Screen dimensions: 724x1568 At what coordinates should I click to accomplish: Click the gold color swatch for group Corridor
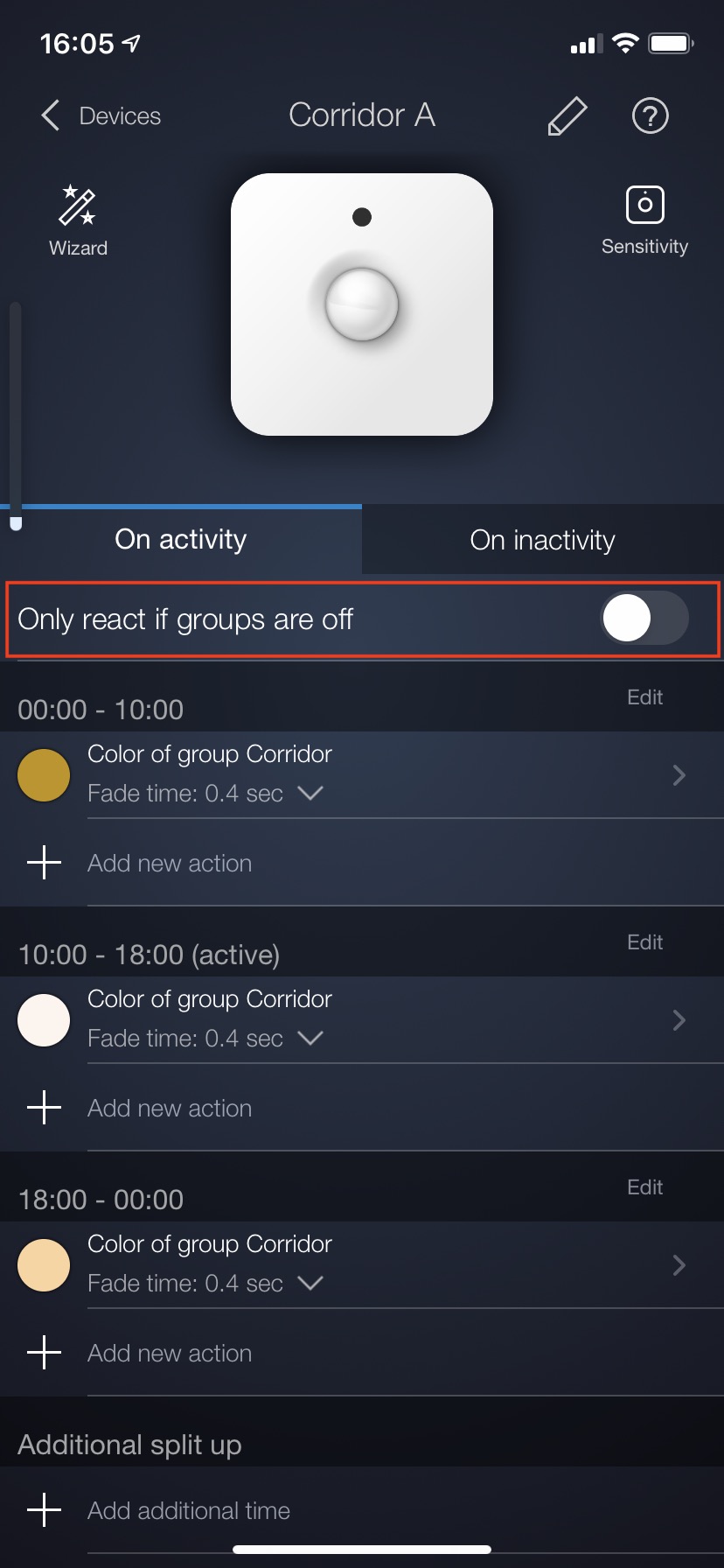click(x=43, y=775)
